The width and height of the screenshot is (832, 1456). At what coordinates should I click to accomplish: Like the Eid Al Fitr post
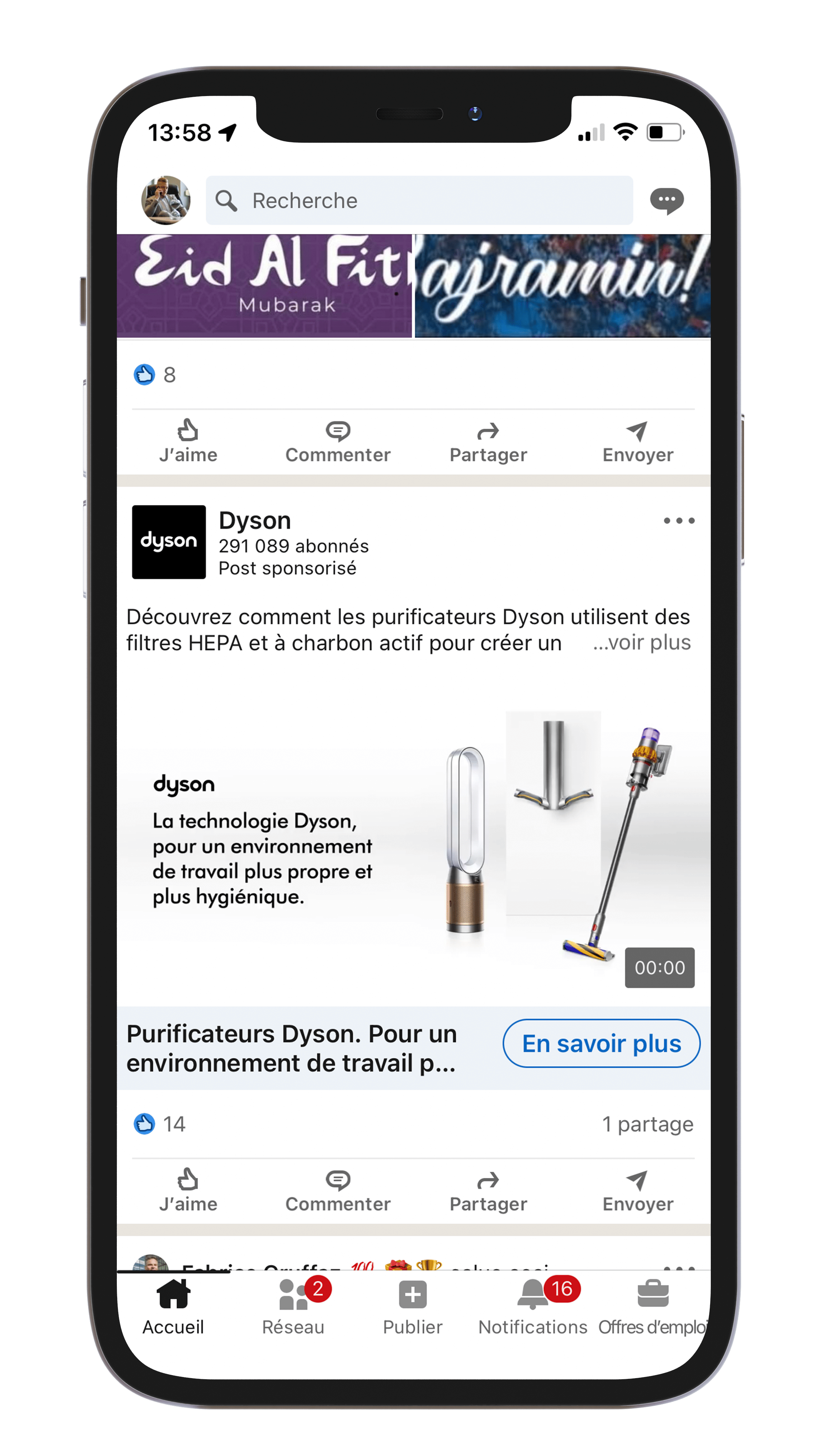pos(188,441)
